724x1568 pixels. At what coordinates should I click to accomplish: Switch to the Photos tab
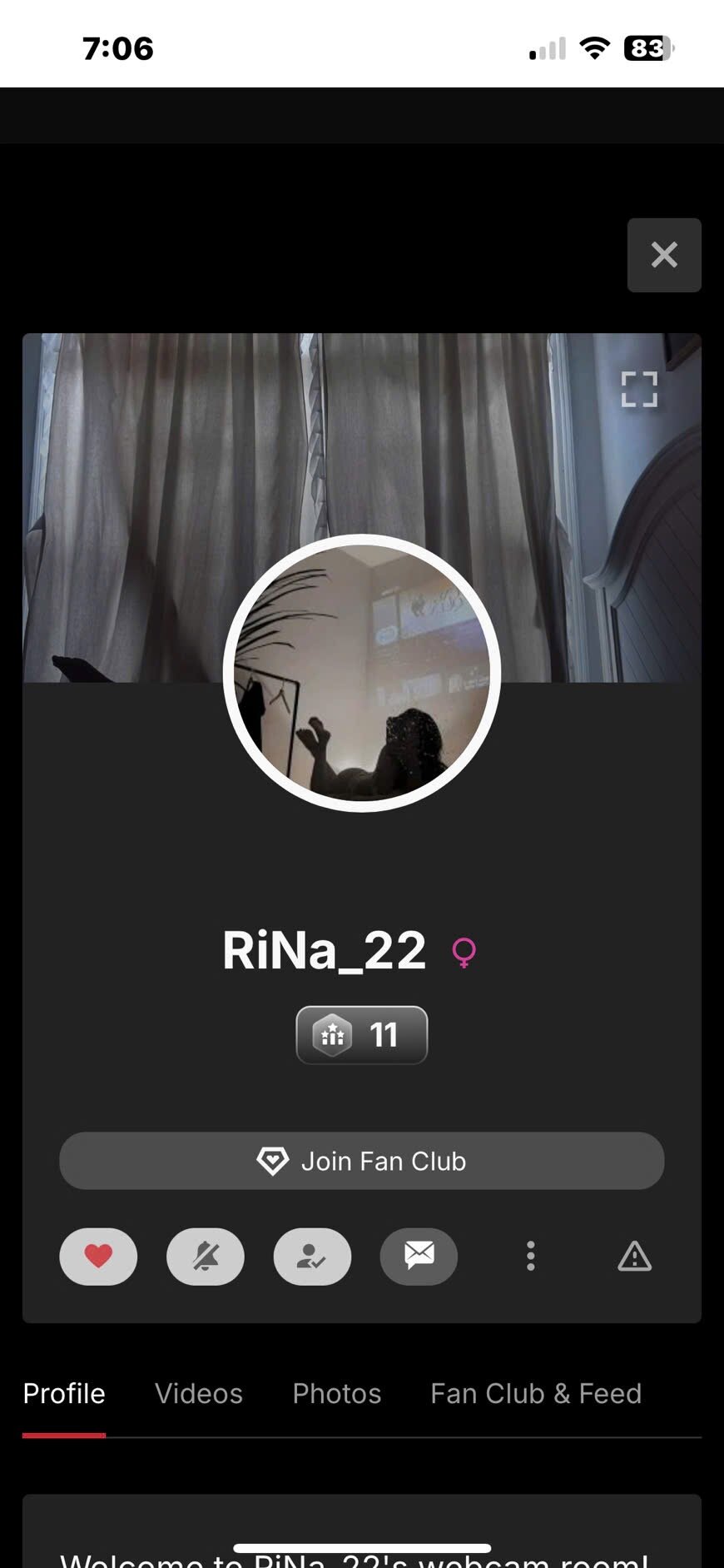coord(336,1393)
